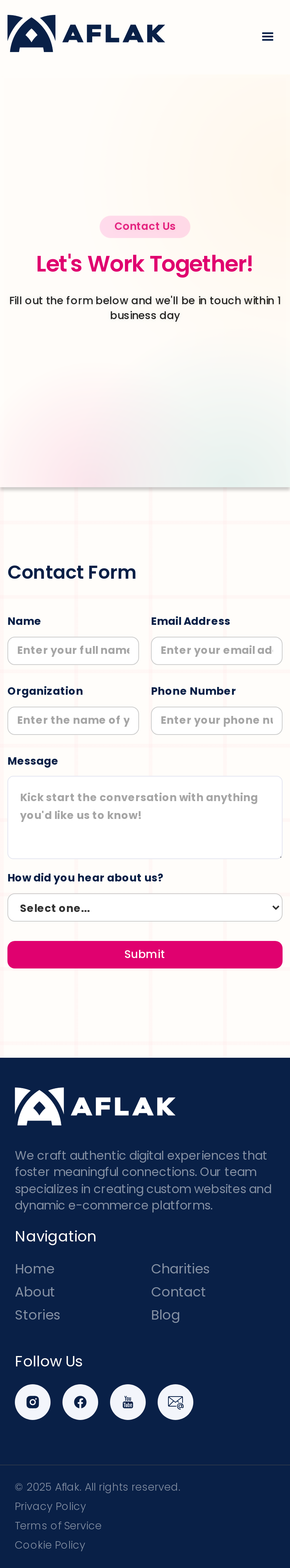
Task: Tap the Name input field
Action: pos(73,651)
